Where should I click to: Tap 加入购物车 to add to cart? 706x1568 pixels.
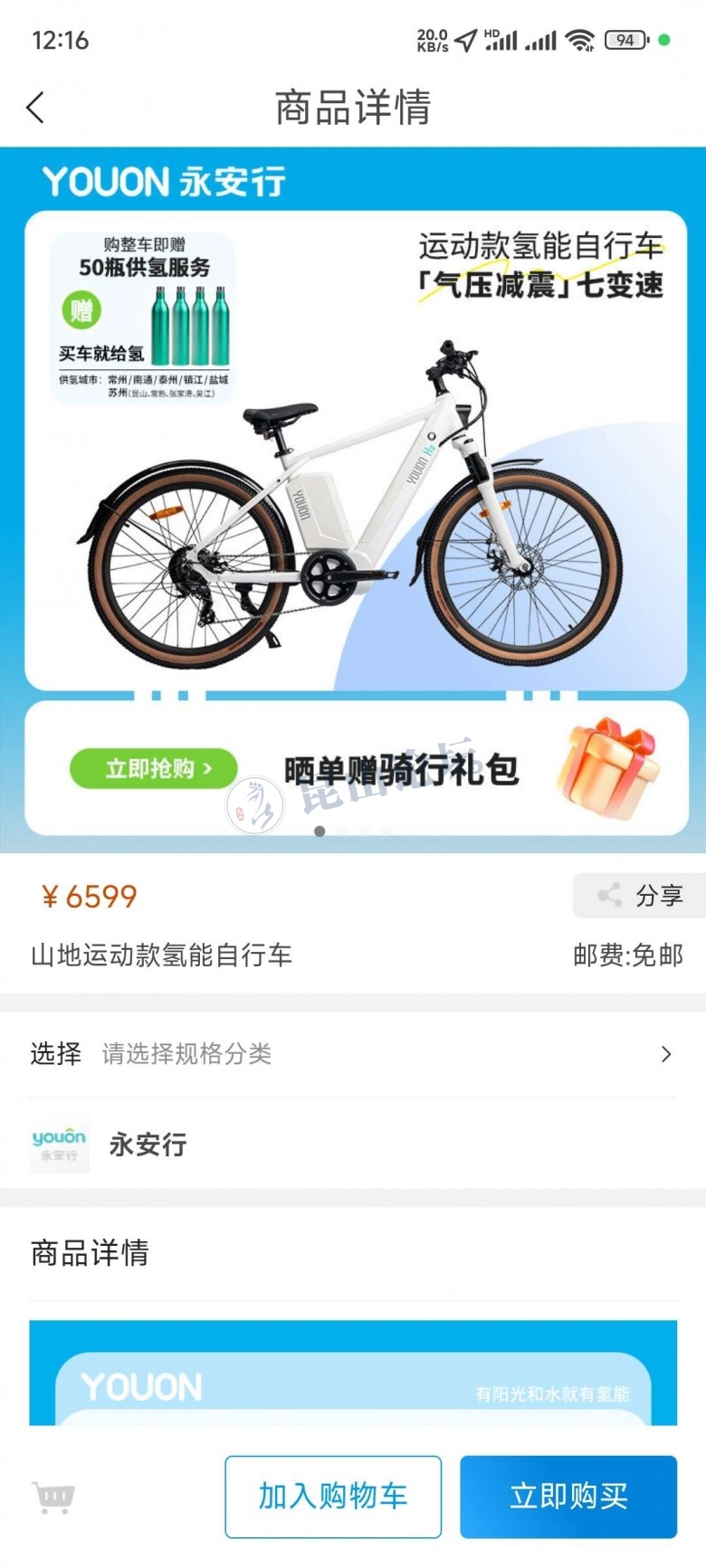click(x=333, y=1497)
